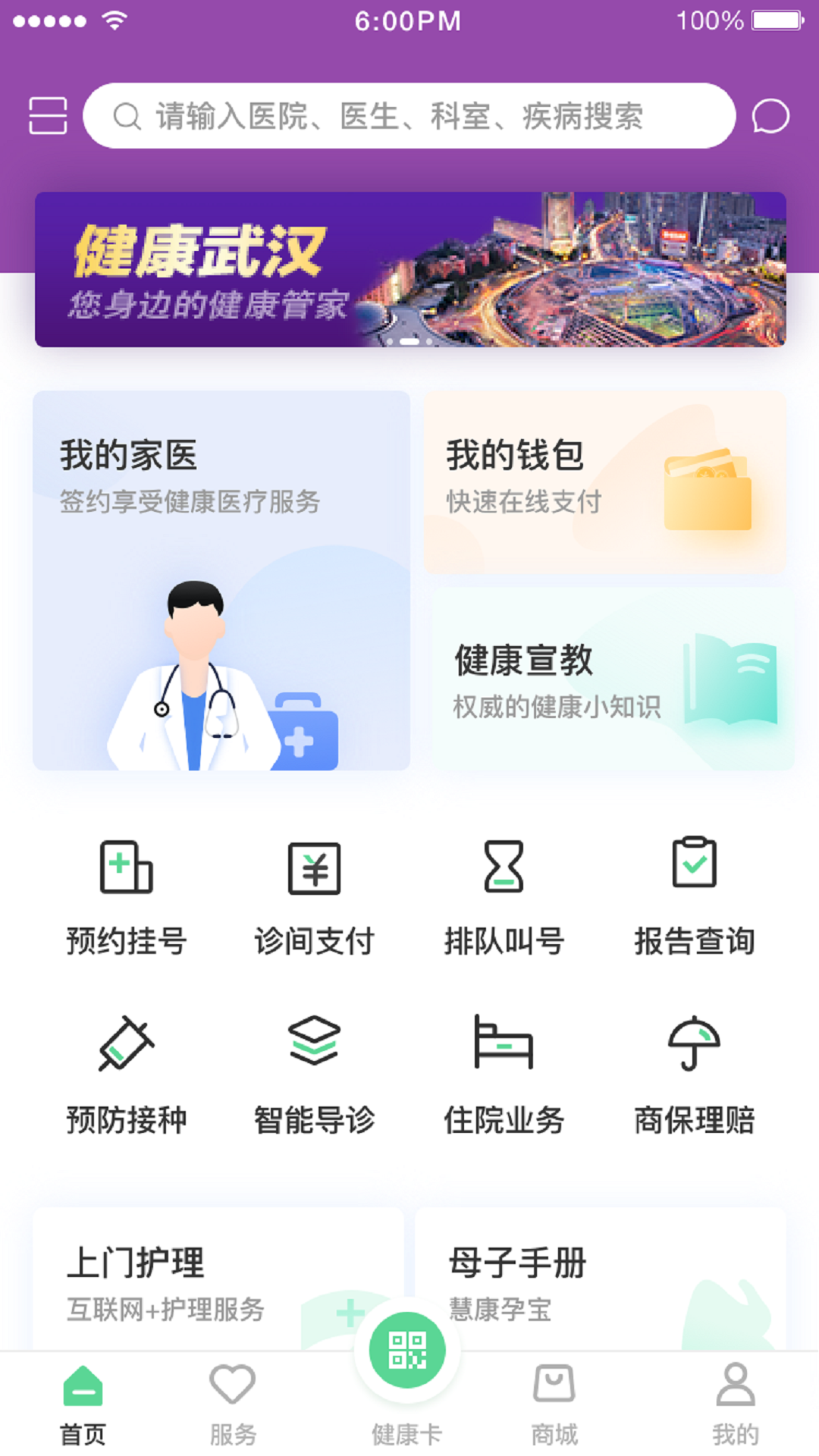Screen dimensions: 819x1456
Task: Open the chat bubble at top right
Action: click(x=769, y=115)
